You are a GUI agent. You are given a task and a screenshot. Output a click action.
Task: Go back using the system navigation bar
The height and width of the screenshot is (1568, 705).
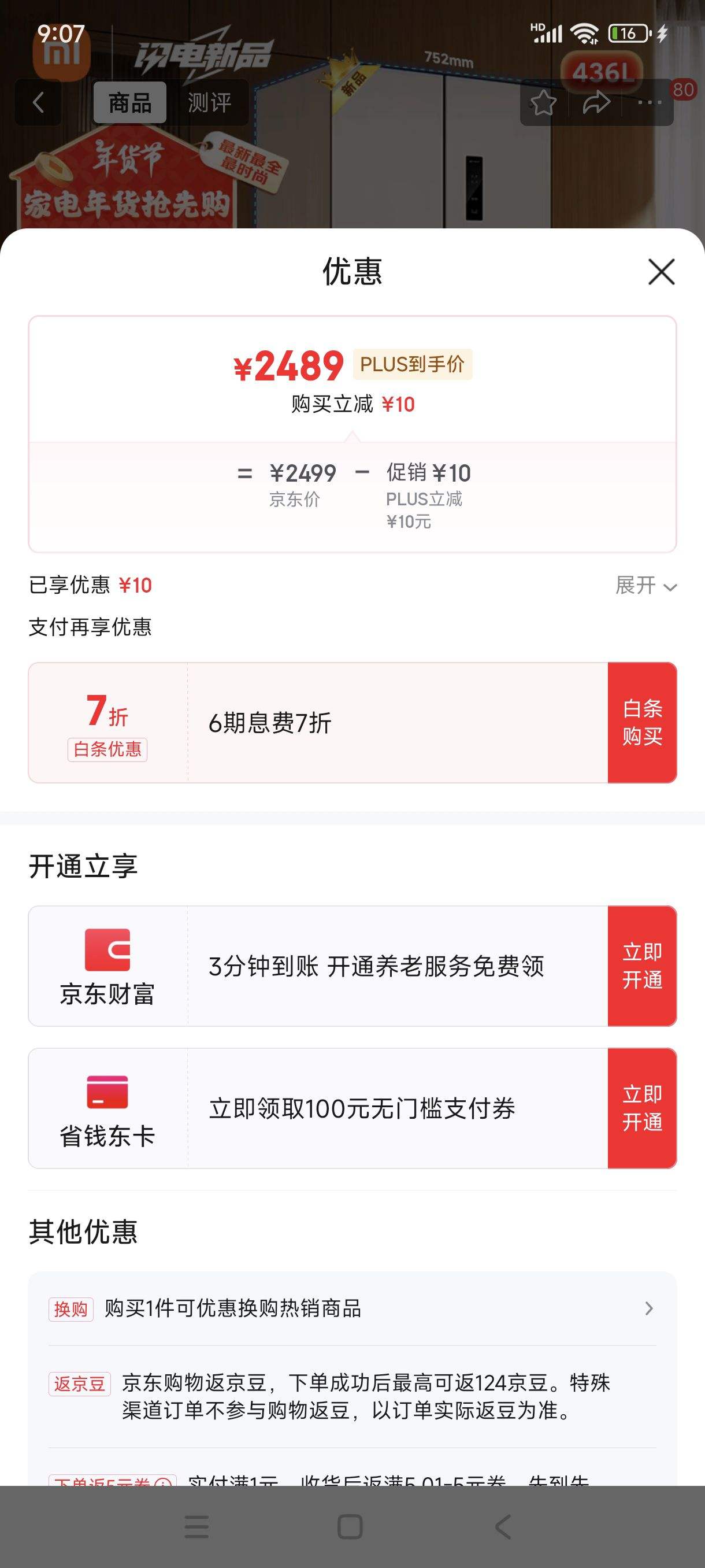503,1526
